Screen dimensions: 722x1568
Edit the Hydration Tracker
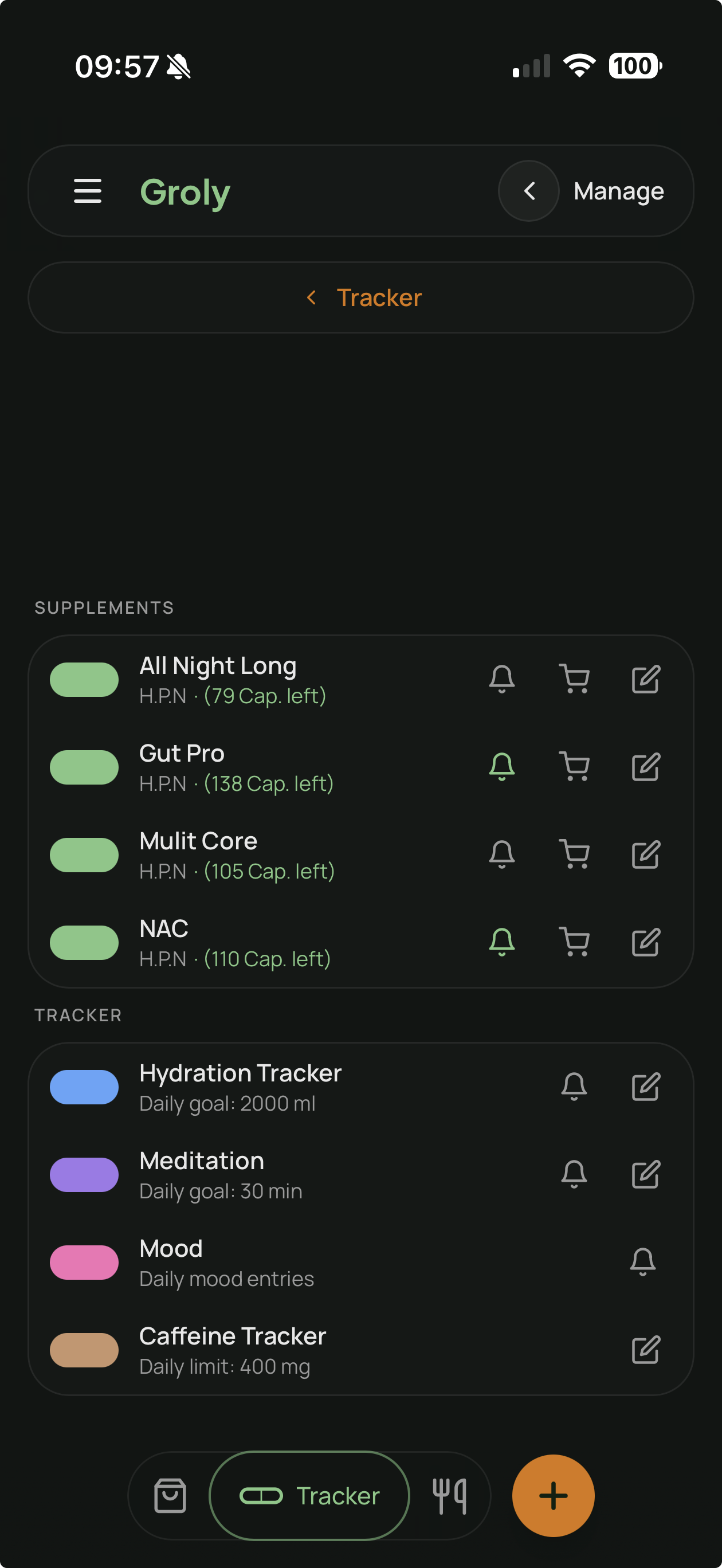point(646,1087)
